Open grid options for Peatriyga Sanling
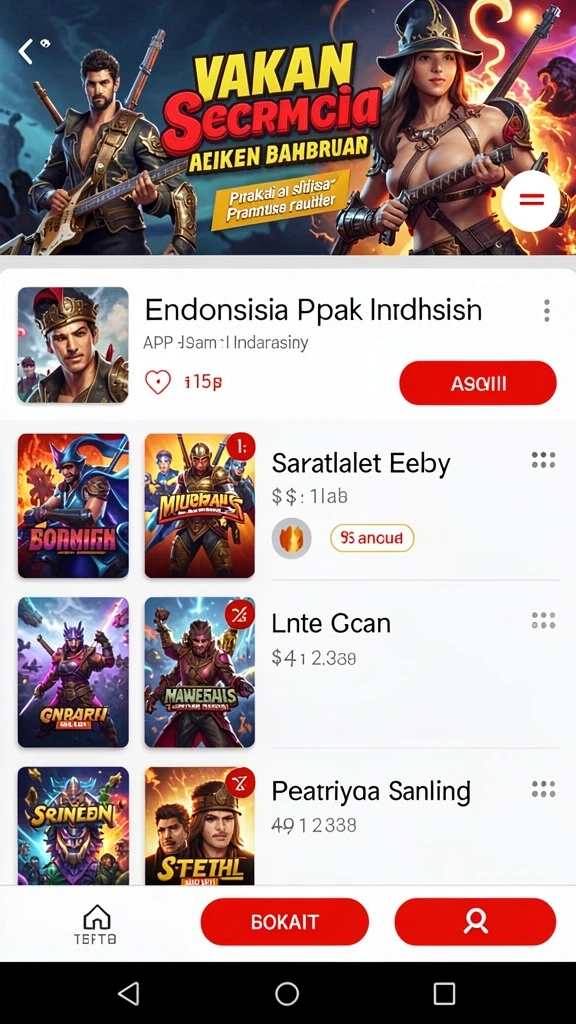Image resolution: width=576 pixels, height=1024 pixels. pyautogui.click(x=543, y=789)
